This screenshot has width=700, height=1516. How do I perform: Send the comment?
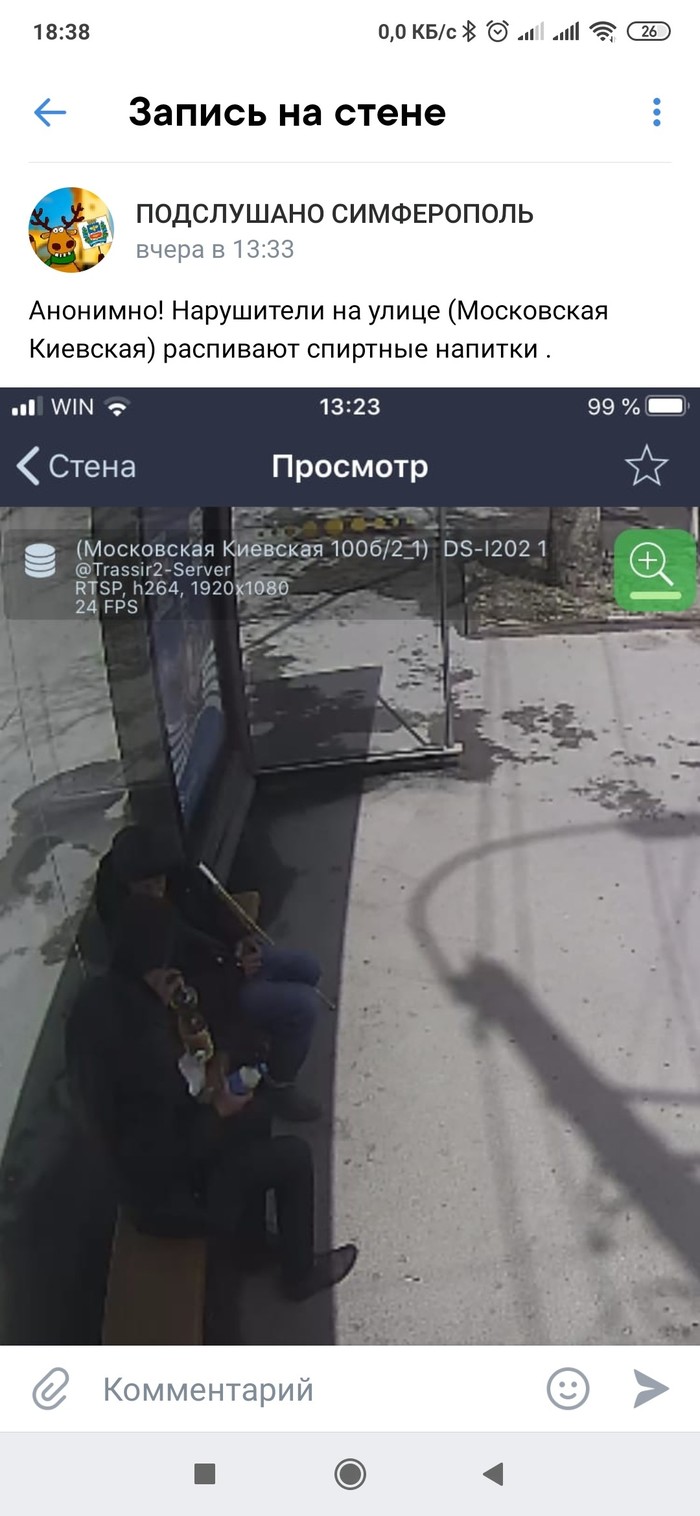(x=651, y=1388)
